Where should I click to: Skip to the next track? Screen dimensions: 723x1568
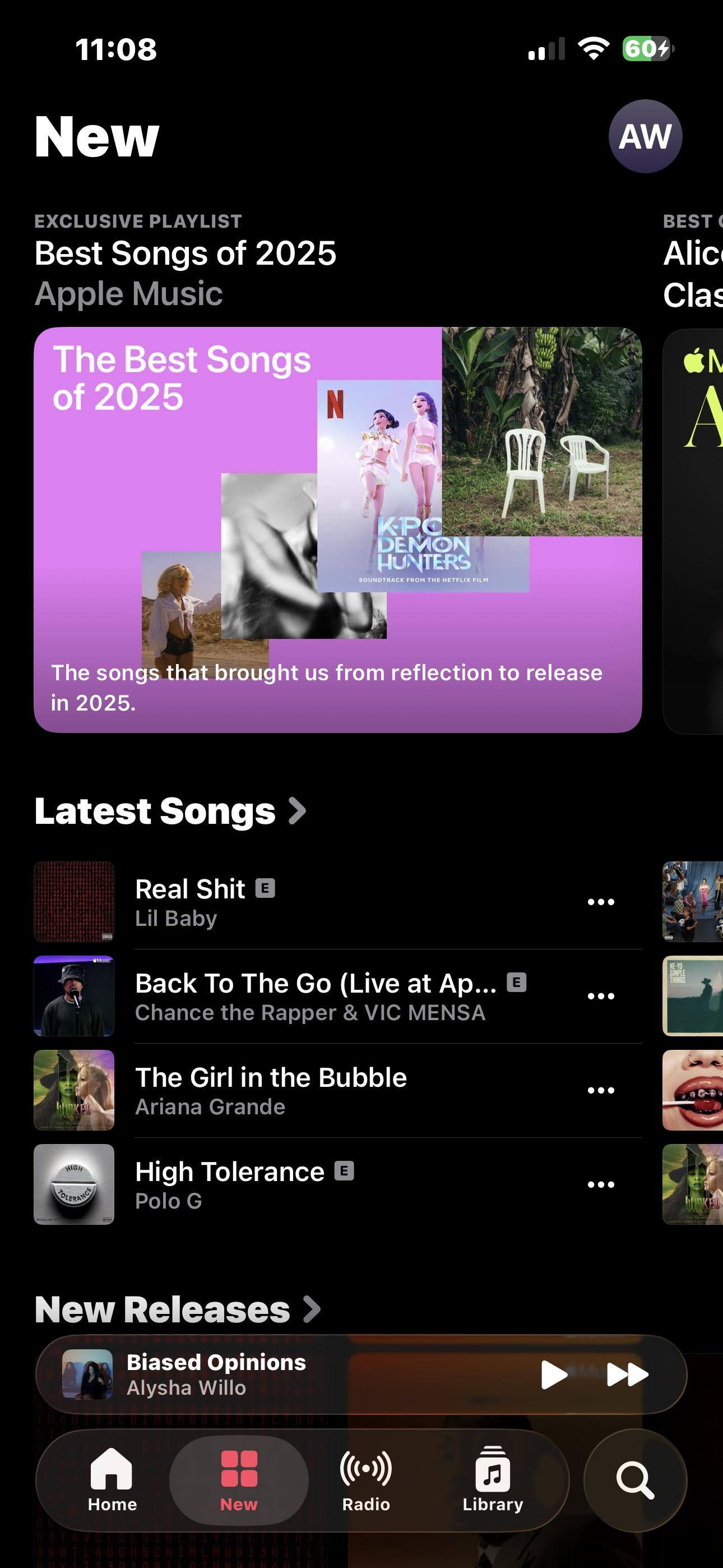pos(628,1375)
